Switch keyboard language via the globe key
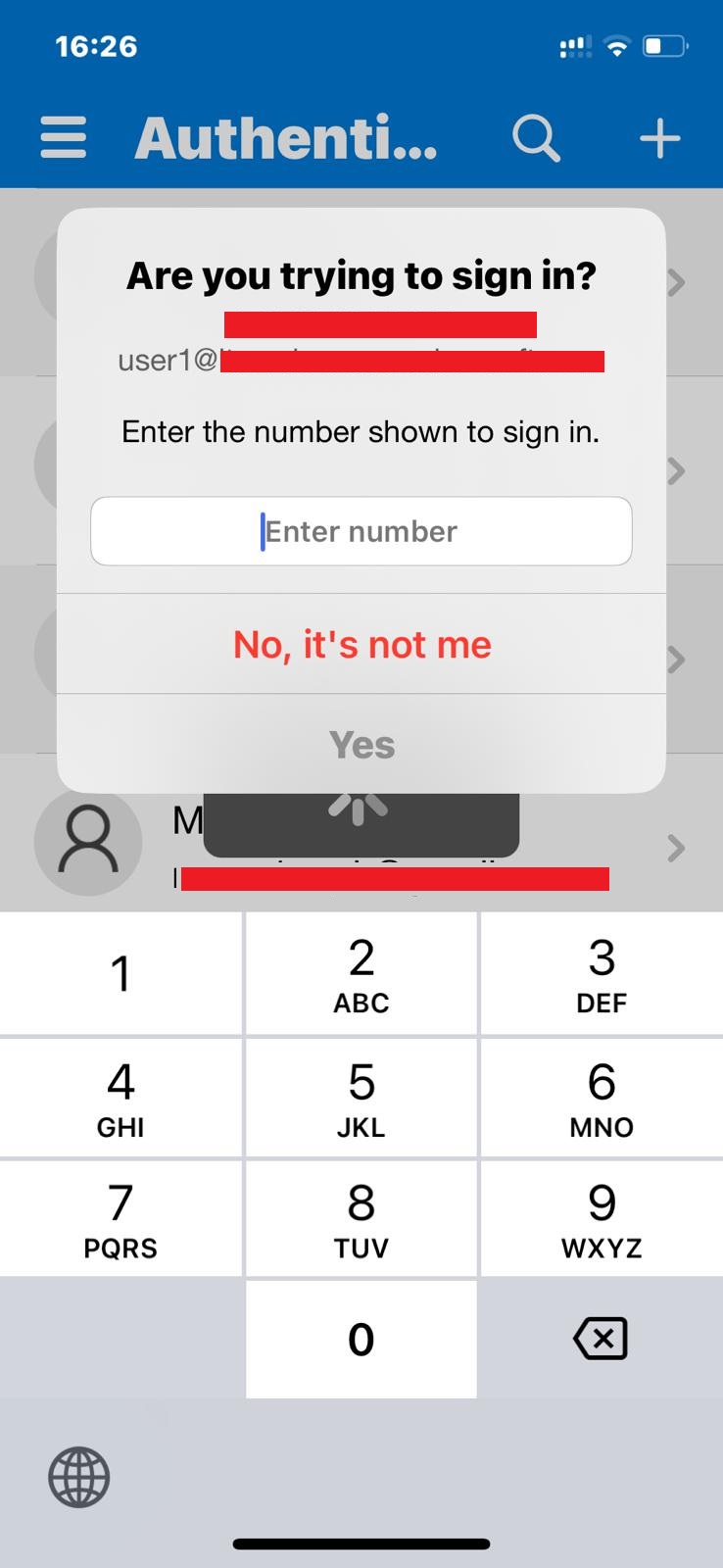This screenshot has height=1568, width=723. click(x=79, y=1477)
